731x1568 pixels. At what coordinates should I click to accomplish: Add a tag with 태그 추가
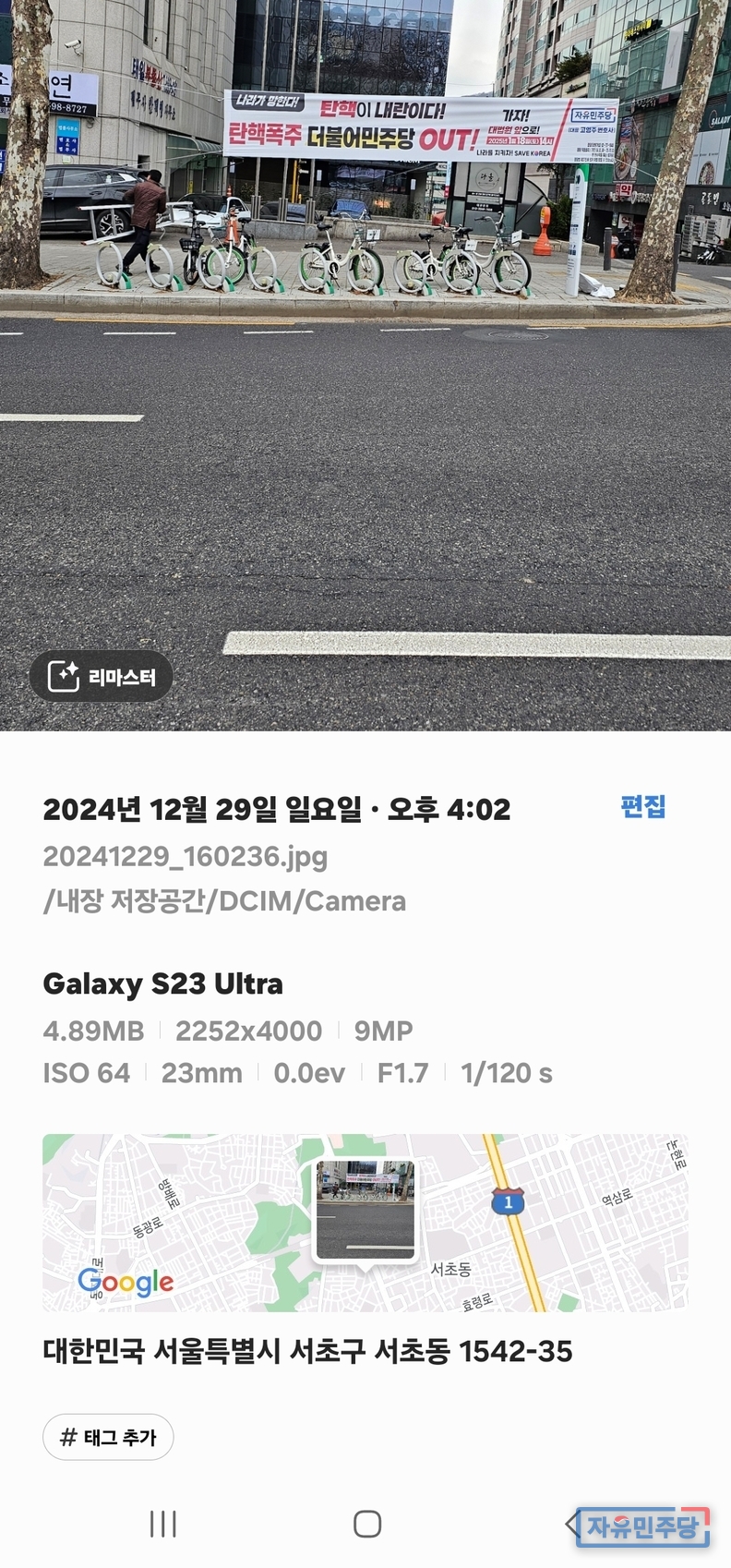coord(108,1437)
